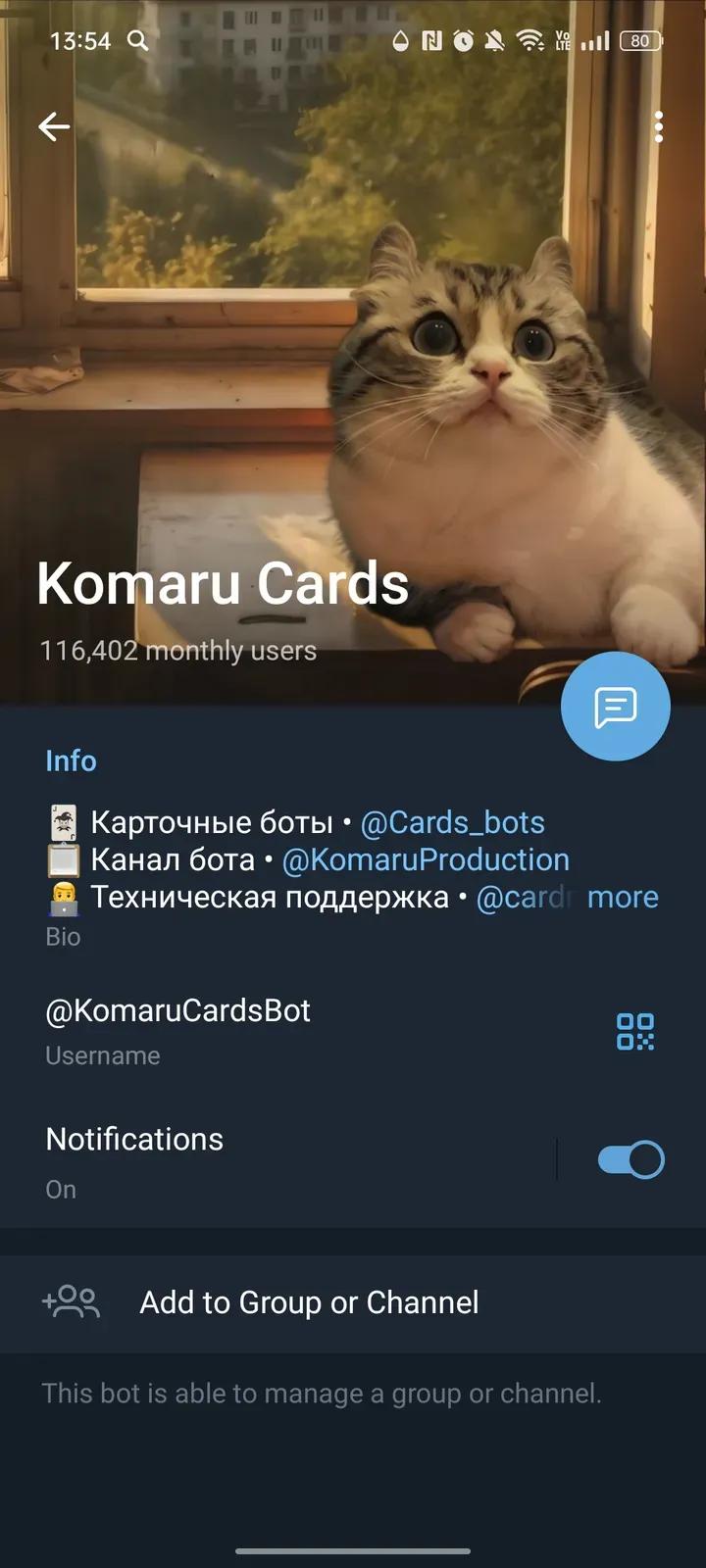Show QR code for @KomaruCardsBot

(635, 1032)
